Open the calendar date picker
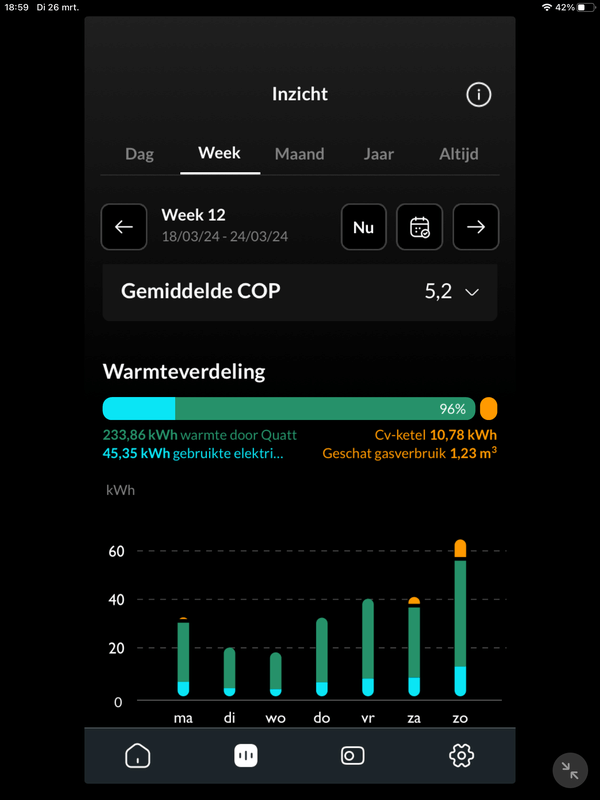The height and width of the screenshot is (800, 600). click(420, 227)
